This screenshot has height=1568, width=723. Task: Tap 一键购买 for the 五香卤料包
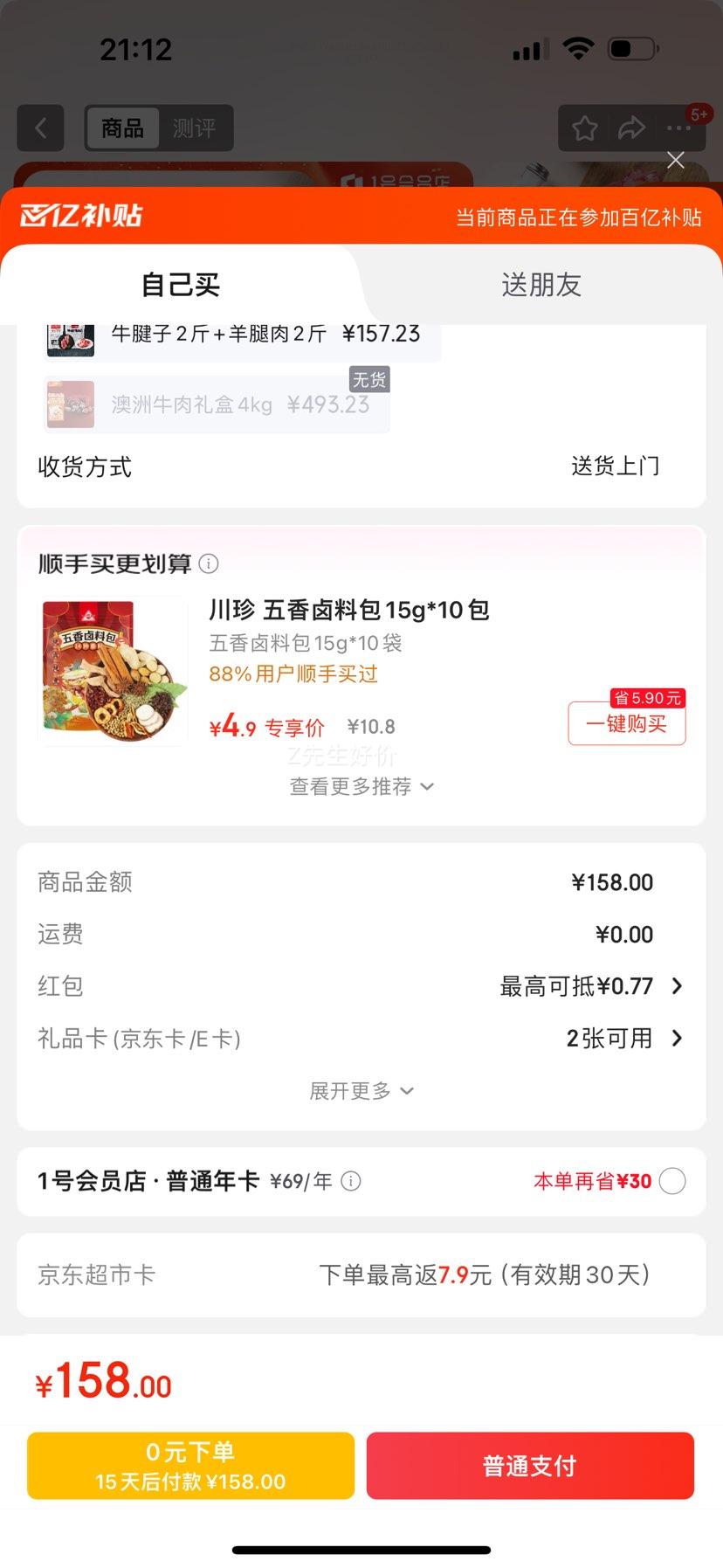[x=626, y=723]
